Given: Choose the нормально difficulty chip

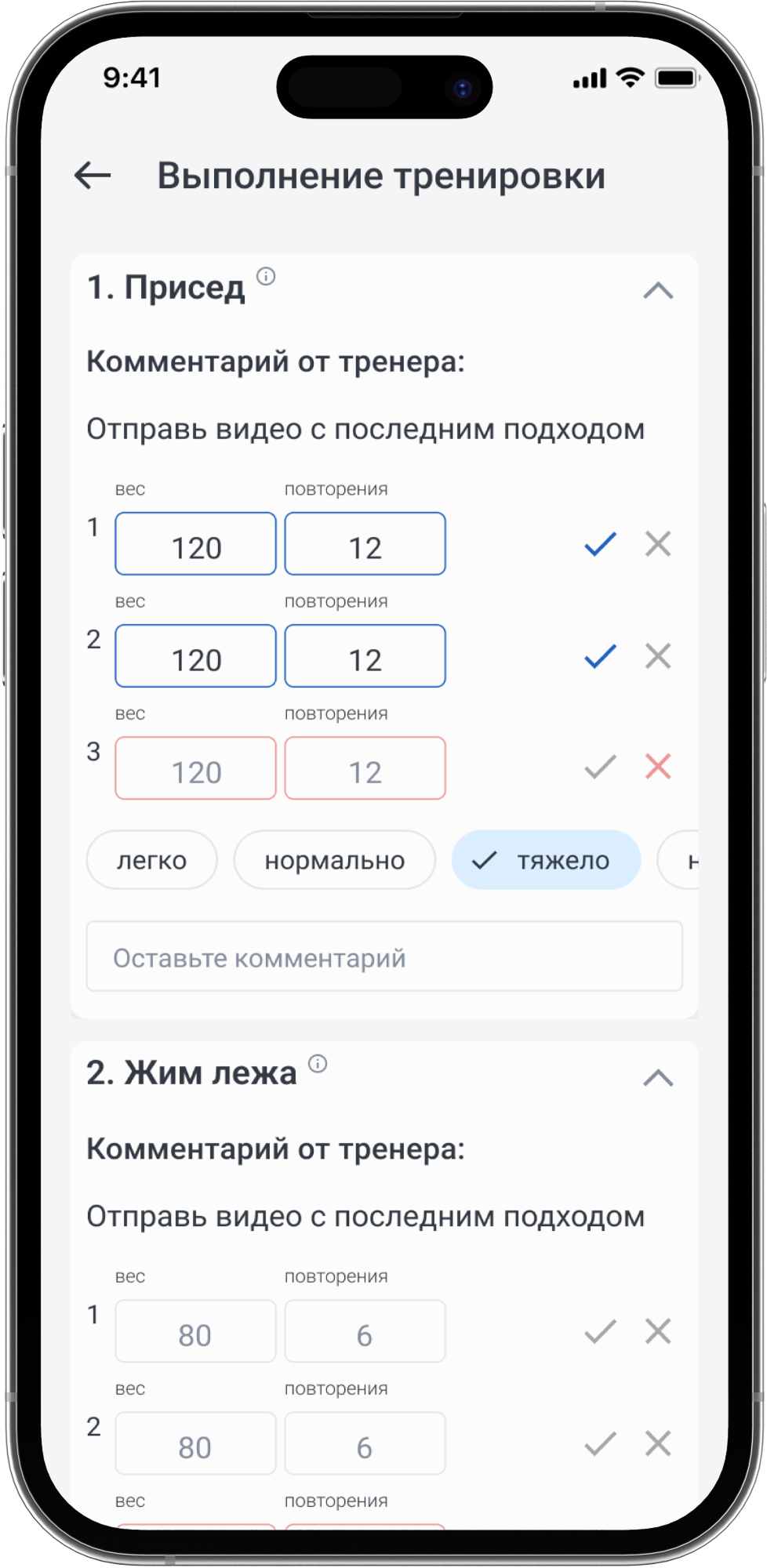Looking at the screenshot, I should (x=334, y=860).
